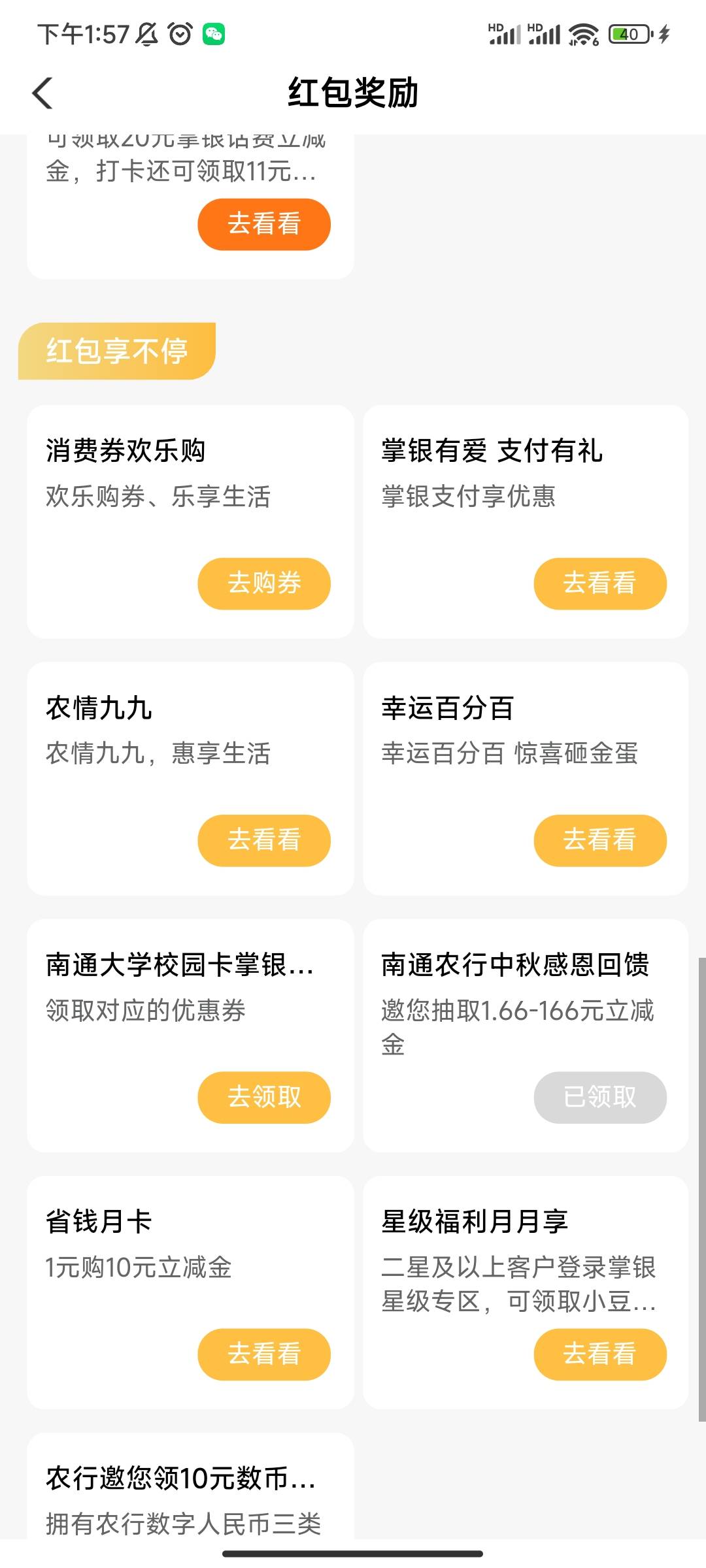Tap 去购券 under 消费券欢乐购
This screenshot has height=1568, width=706.
click(264, 583)
